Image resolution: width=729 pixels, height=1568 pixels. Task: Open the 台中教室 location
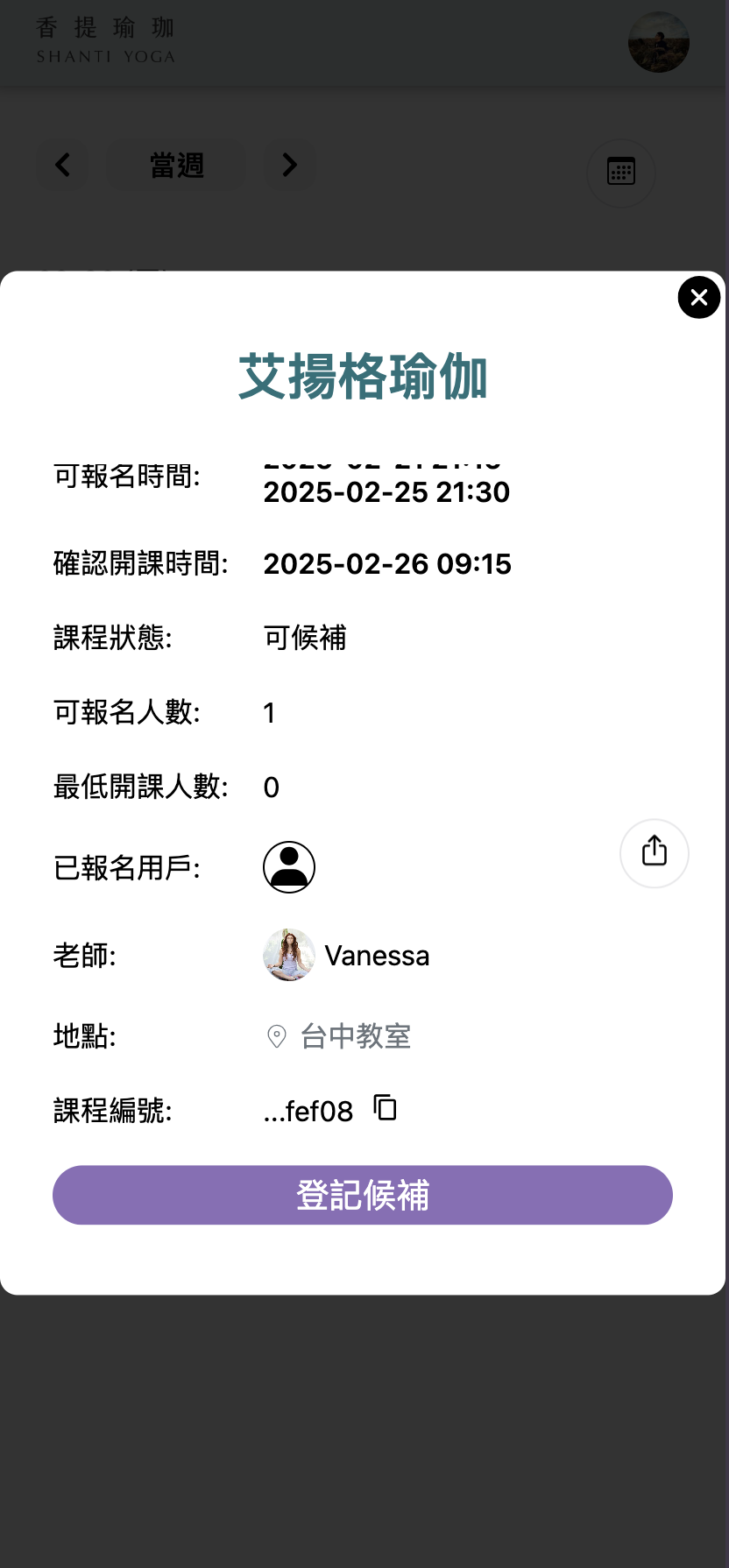pyautogui.click(x=339, y=1036)
